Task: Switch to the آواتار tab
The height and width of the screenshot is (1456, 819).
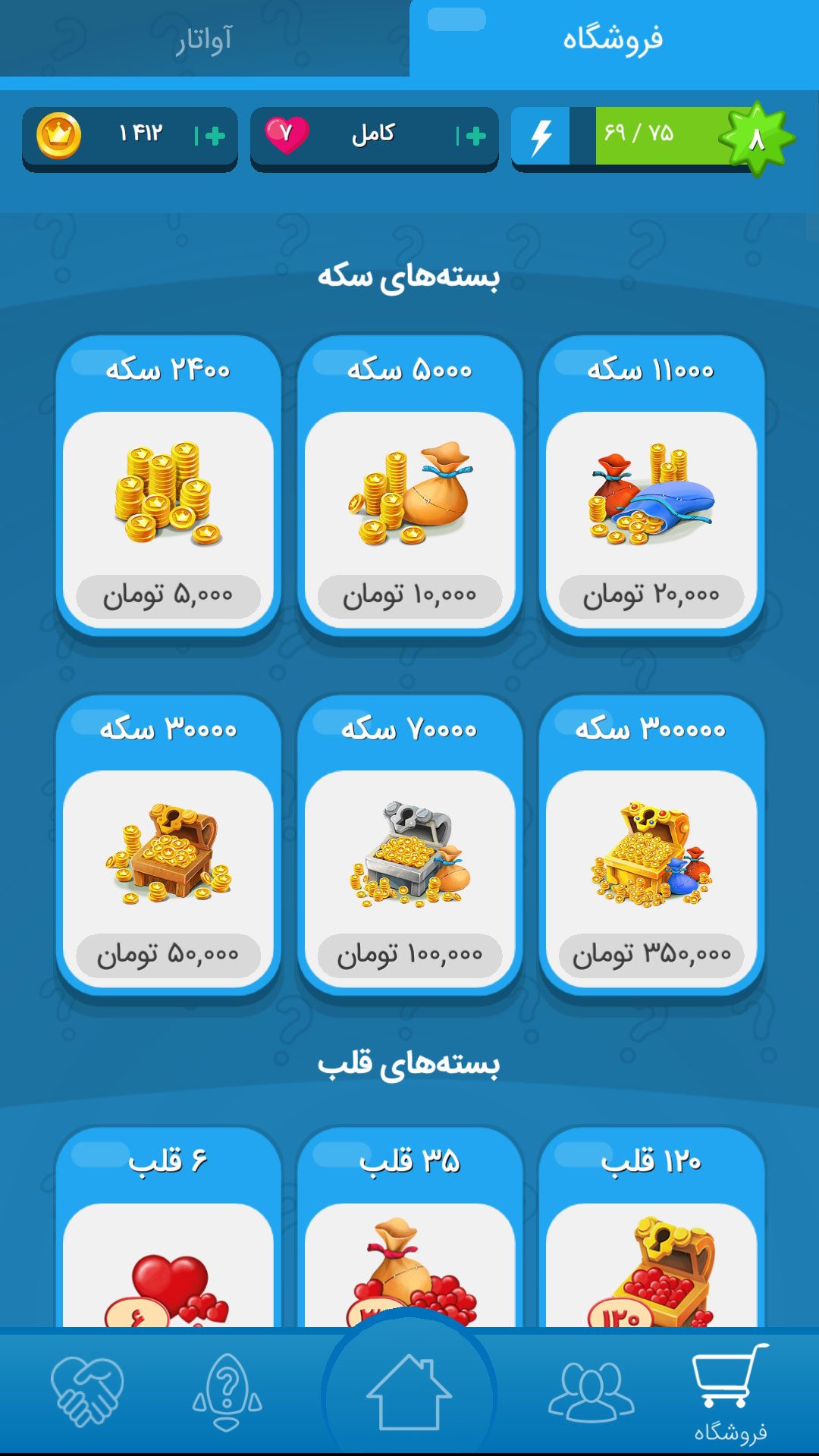Action: point(205,39)
